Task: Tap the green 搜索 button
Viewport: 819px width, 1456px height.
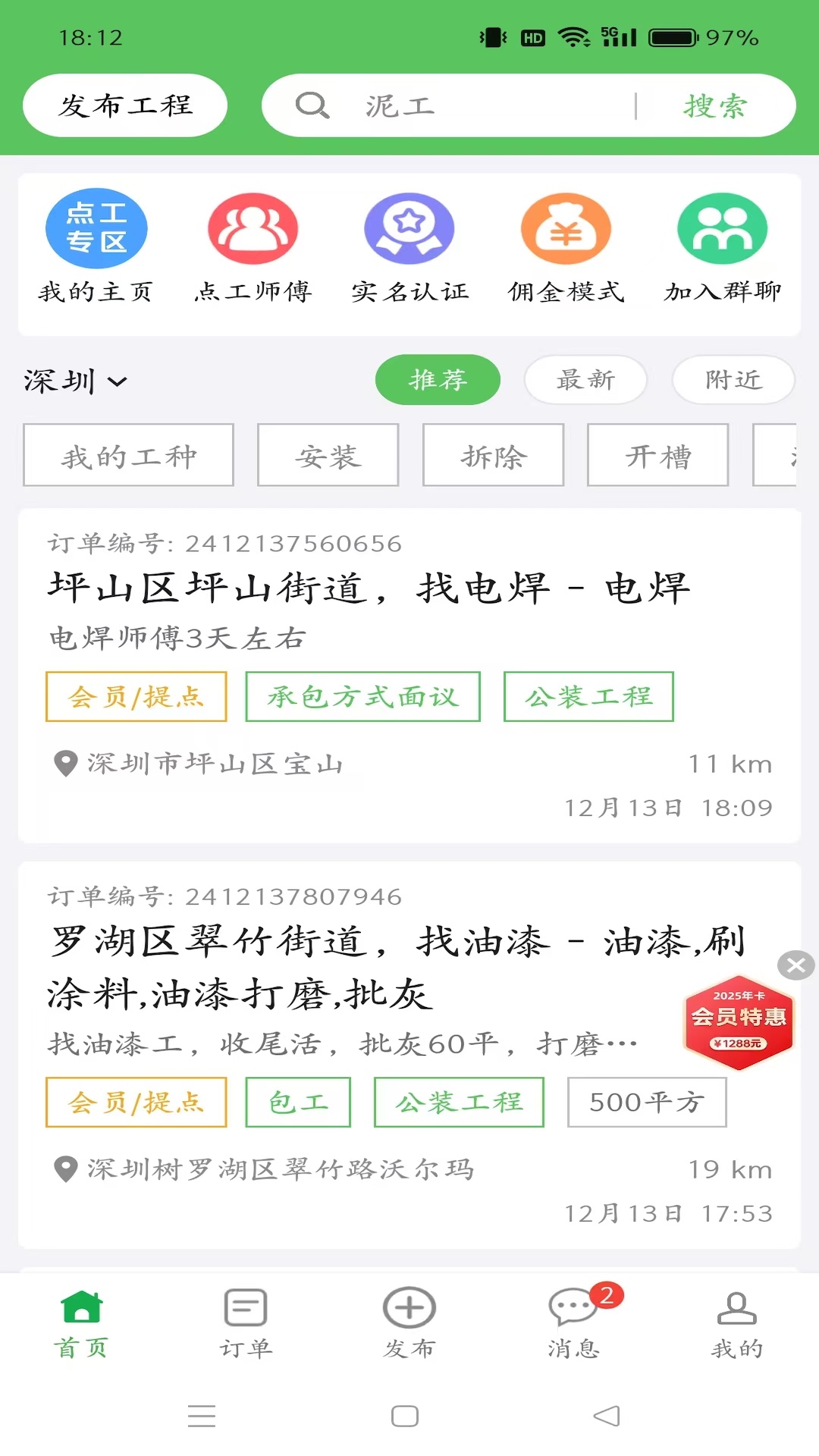Action: point(715,105)
